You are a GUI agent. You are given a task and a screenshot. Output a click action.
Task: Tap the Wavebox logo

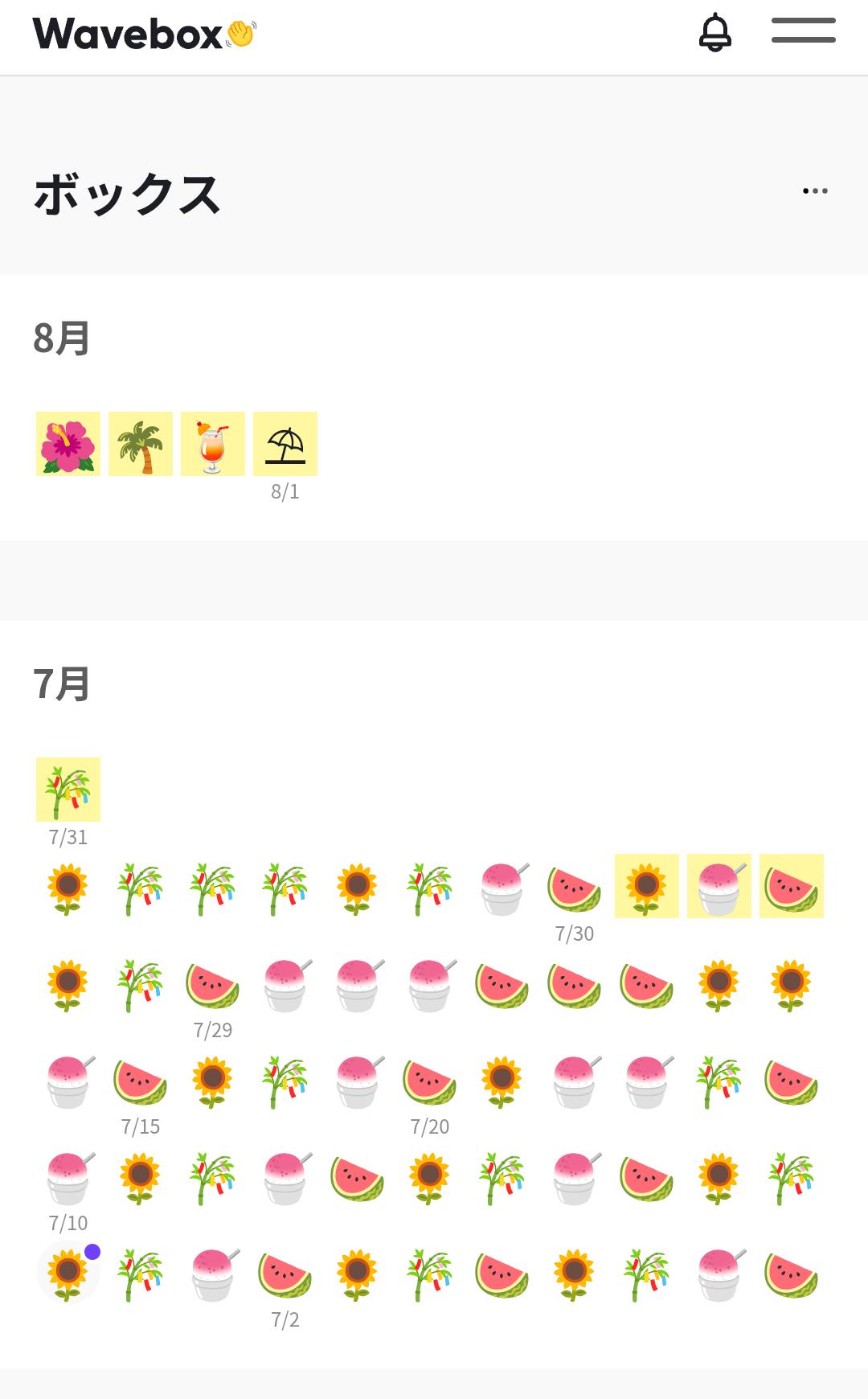145,34
